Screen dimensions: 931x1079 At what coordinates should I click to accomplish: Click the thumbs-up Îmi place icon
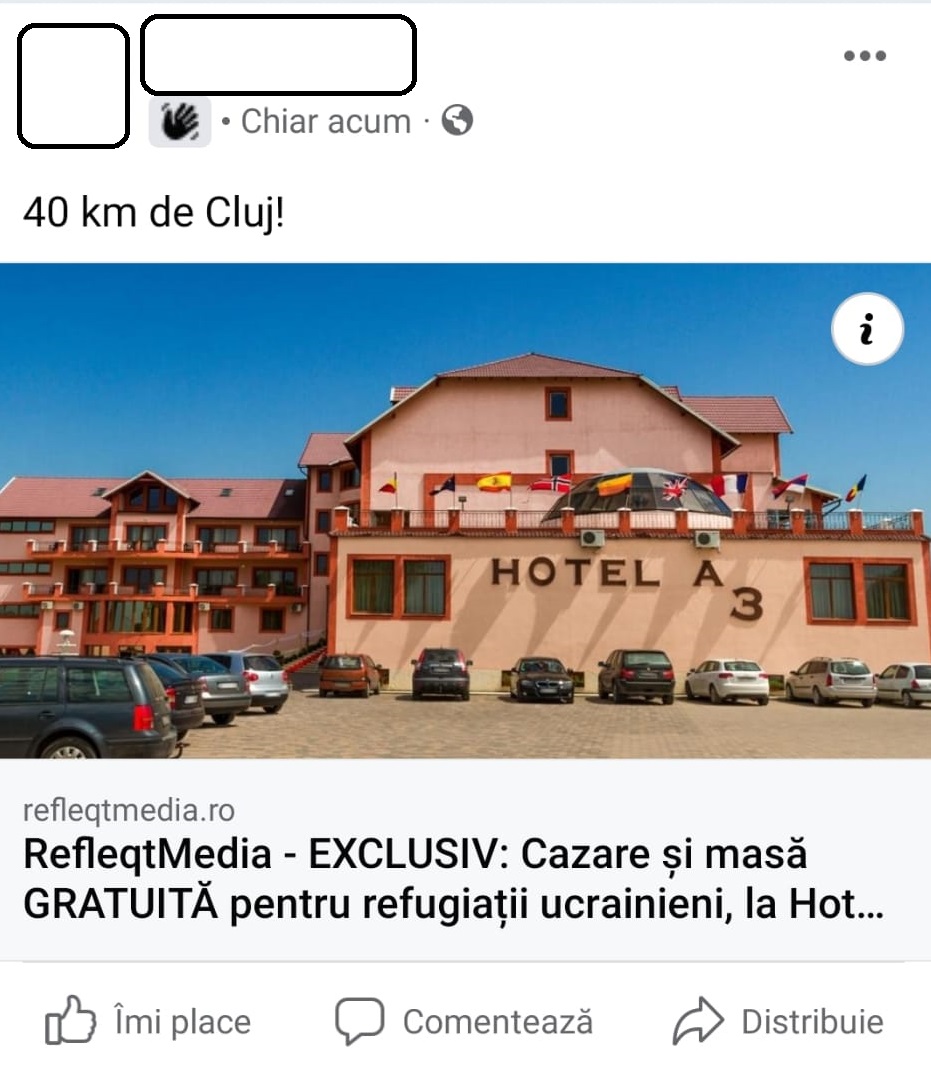(72, 1021)
